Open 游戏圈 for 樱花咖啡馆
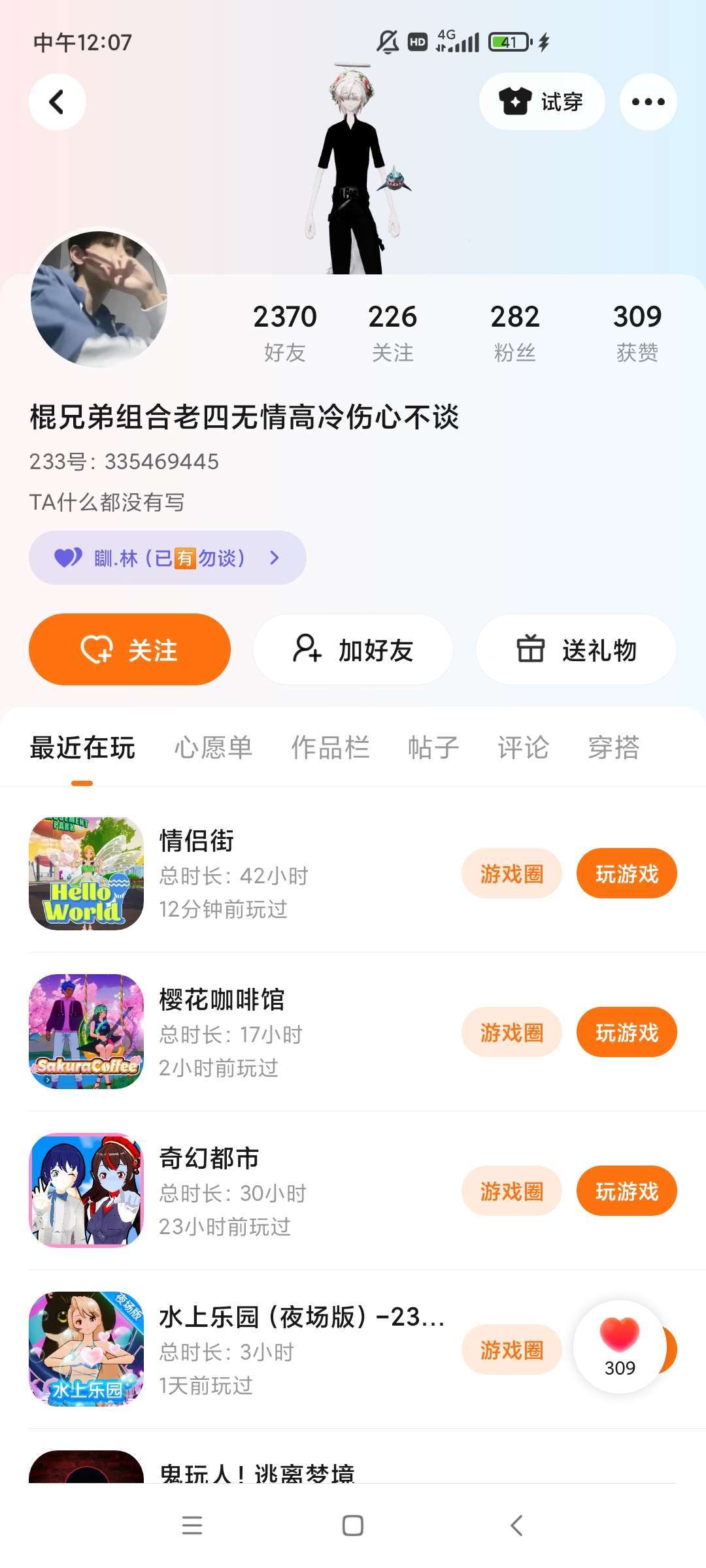 point(511,1032)
